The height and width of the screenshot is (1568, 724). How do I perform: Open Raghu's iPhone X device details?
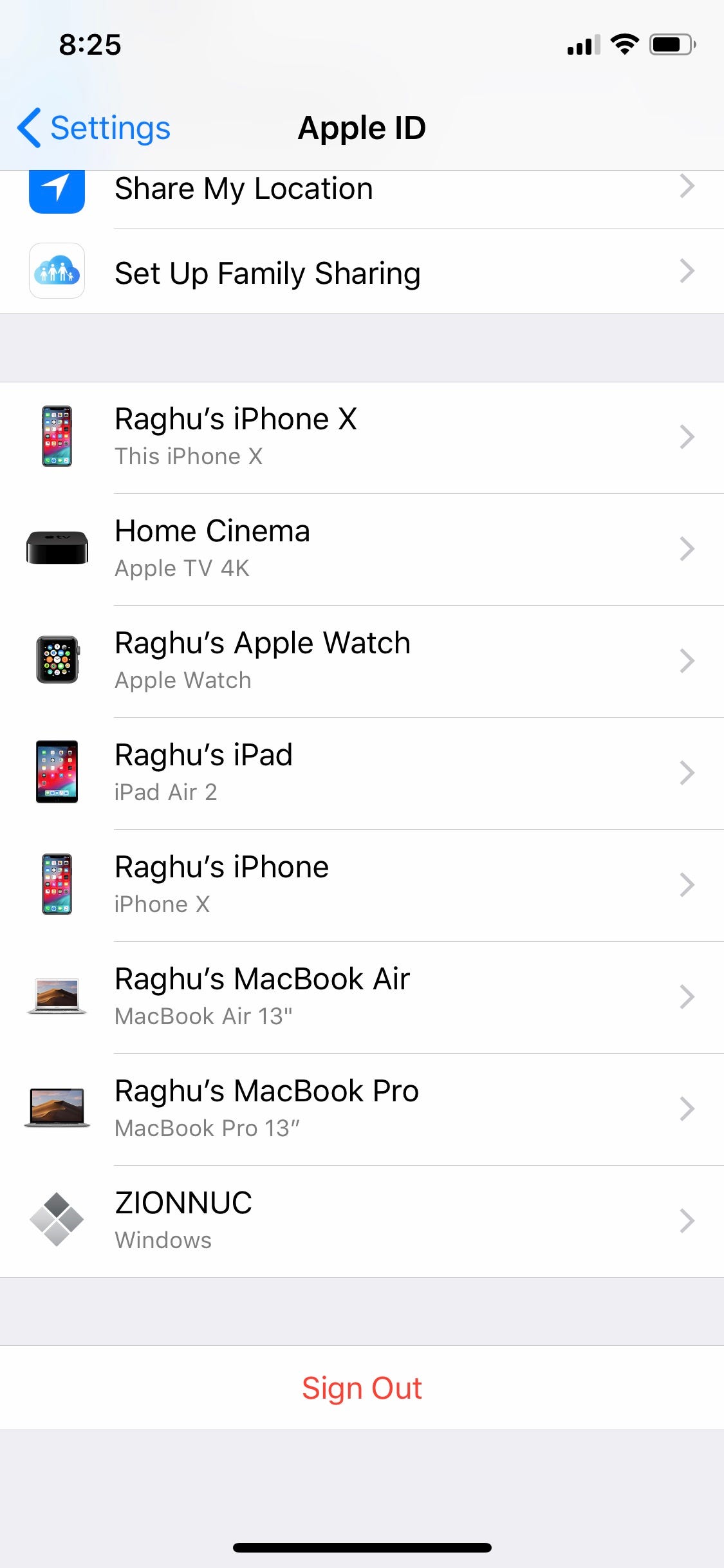pos(362,437)
